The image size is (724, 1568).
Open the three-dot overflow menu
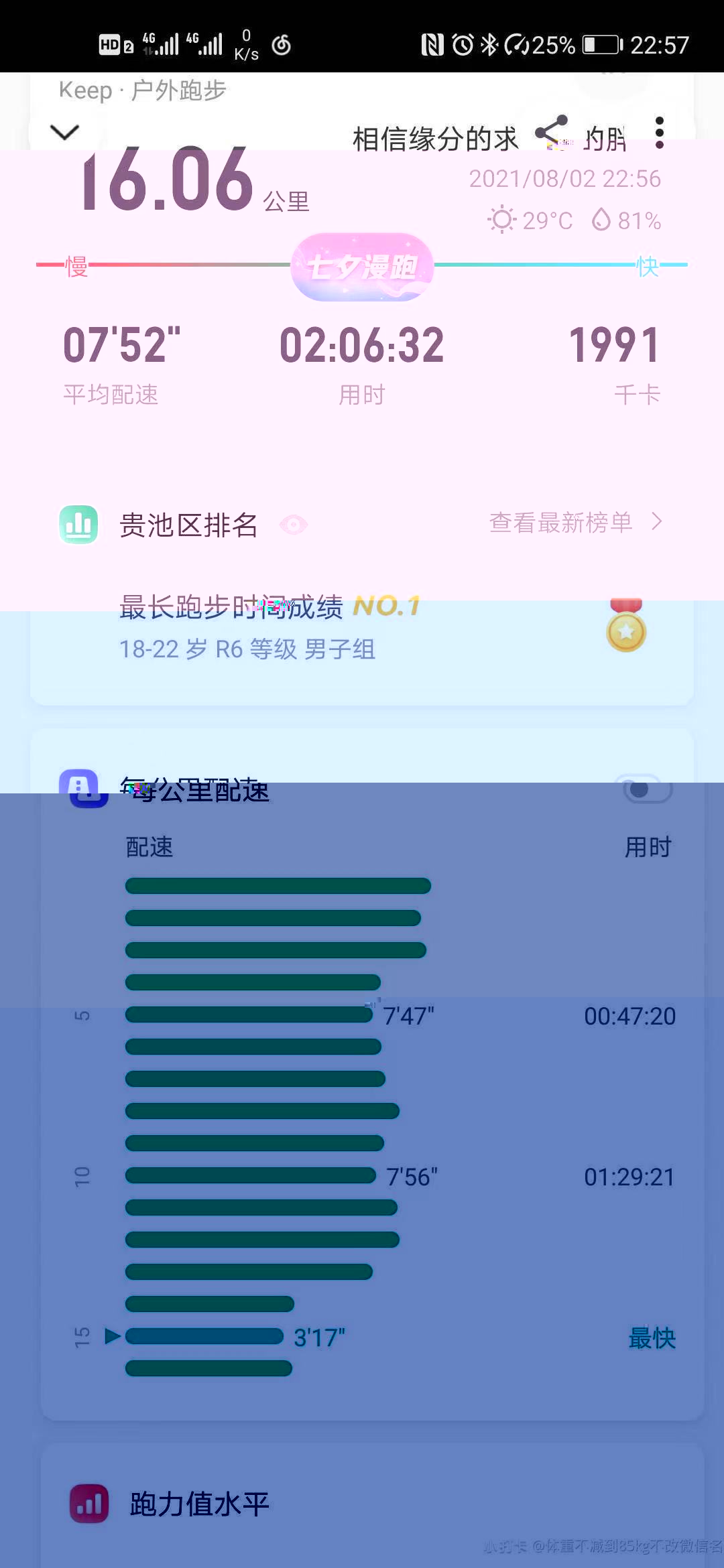659,133
